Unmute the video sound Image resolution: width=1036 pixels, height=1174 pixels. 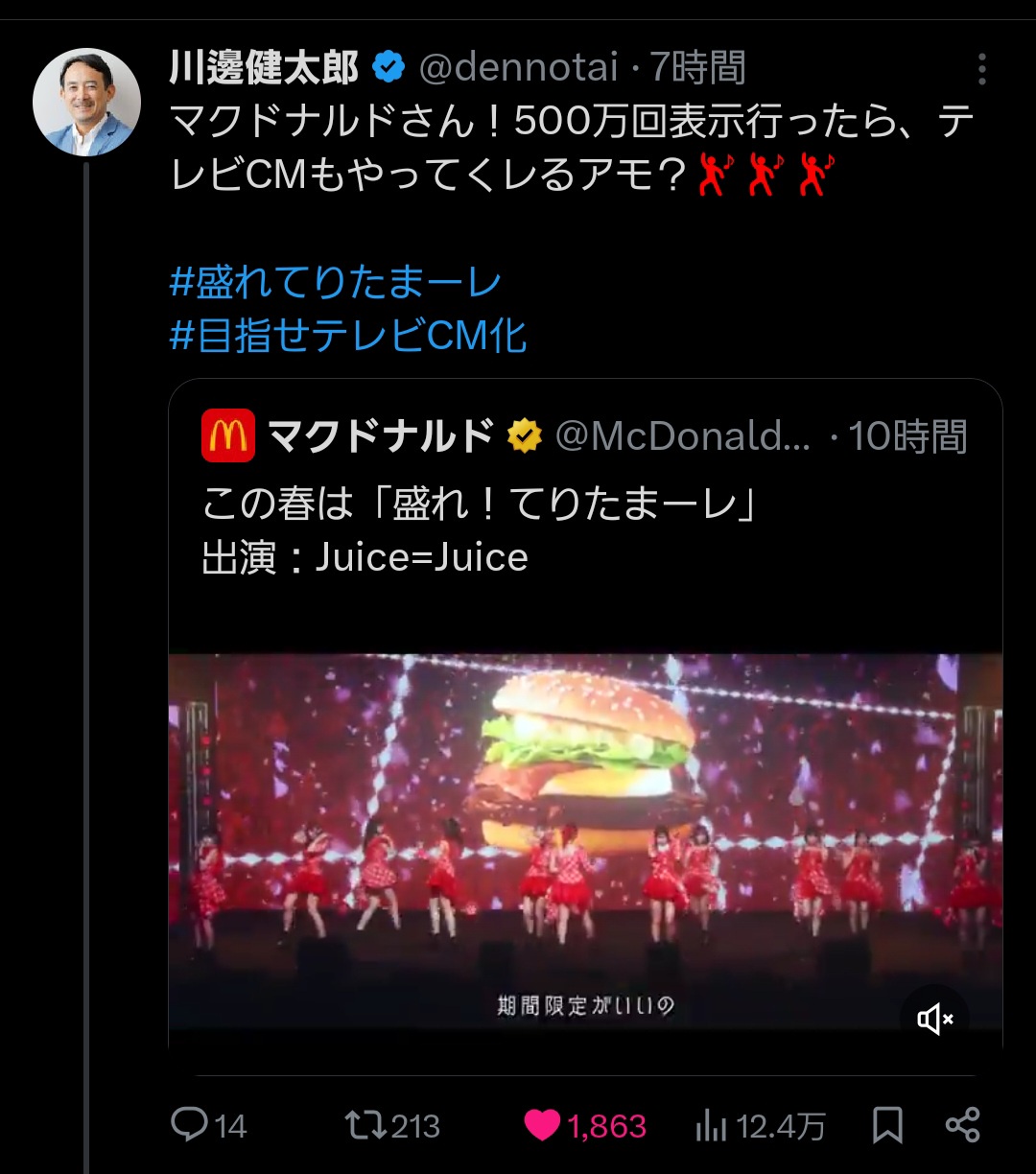point(934,1019)
